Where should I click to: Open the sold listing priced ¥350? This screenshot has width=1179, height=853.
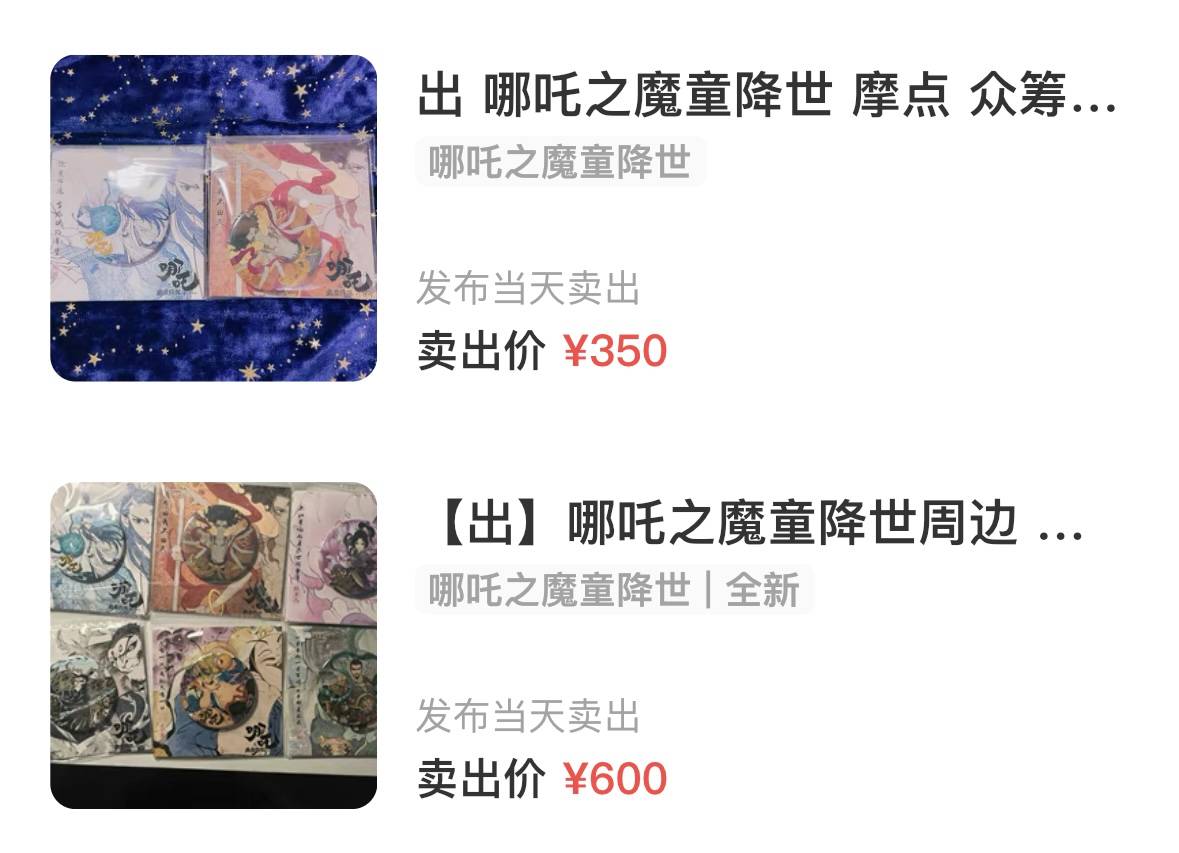click(765, 100)
